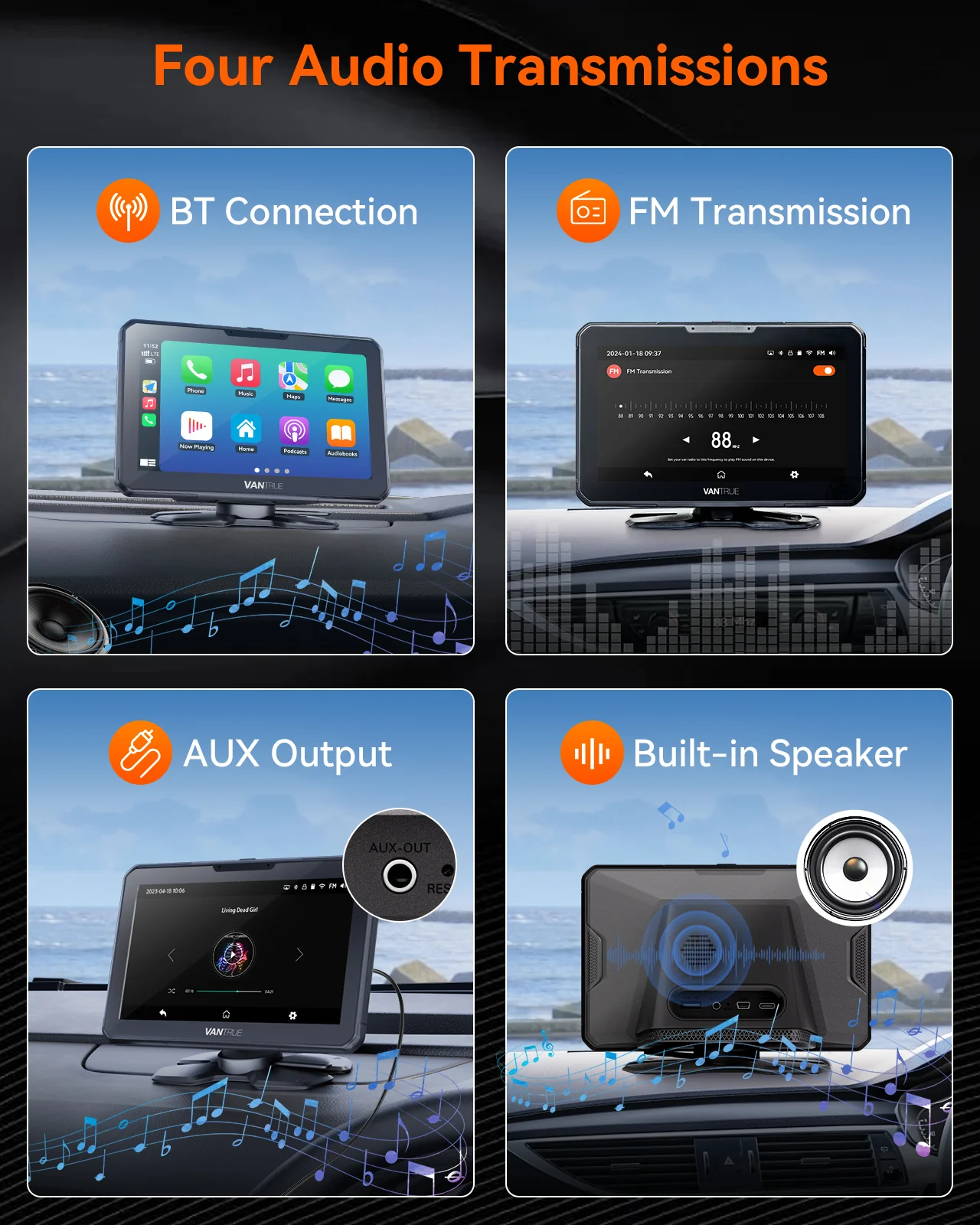Launch the Music app icon
Image resolution: width=980 pixels, height=1225 pixels.
(245, 372)
